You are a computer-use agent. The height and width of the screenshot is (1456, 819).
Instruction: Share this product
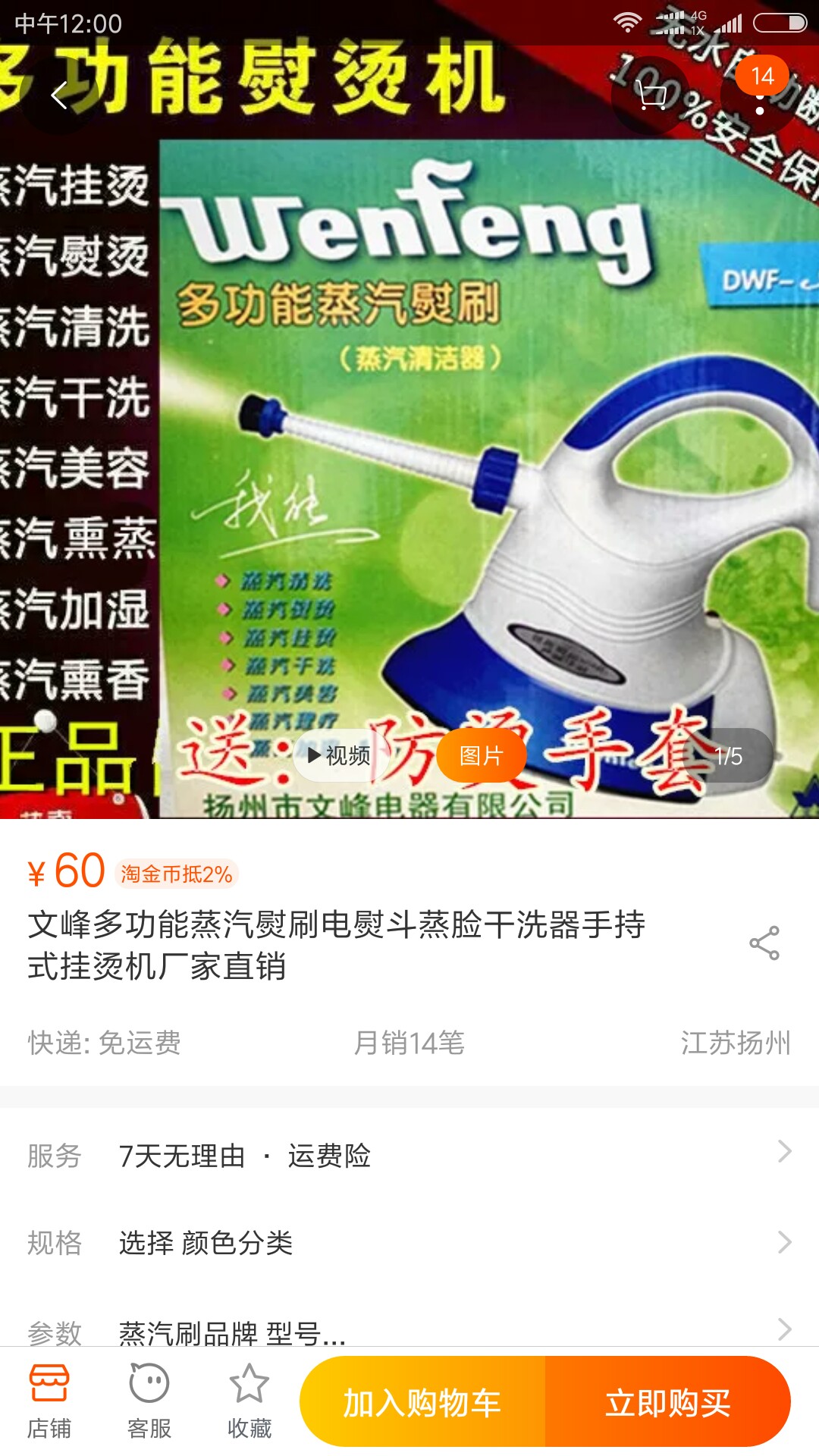764,943
